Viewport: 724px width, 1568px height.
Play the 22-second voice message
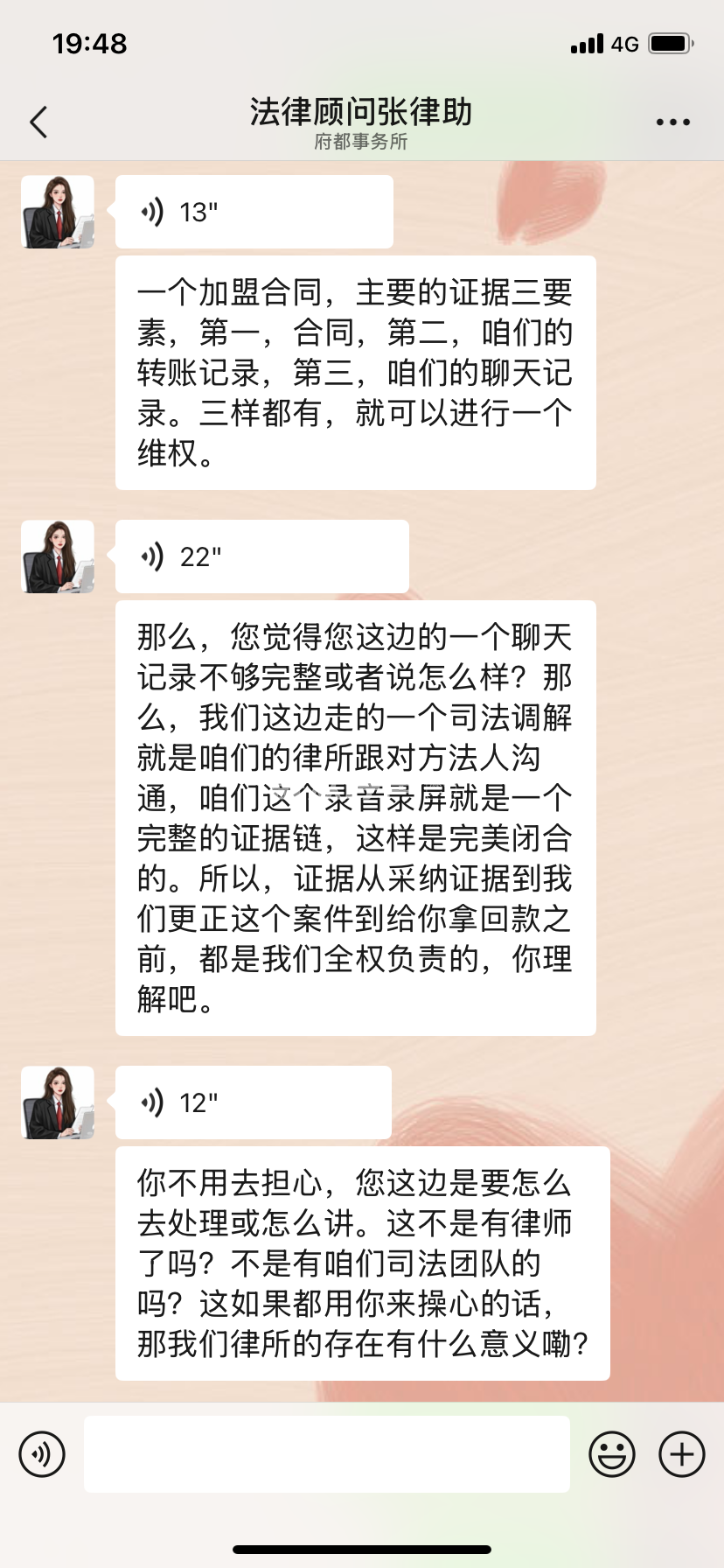[261, 556]
